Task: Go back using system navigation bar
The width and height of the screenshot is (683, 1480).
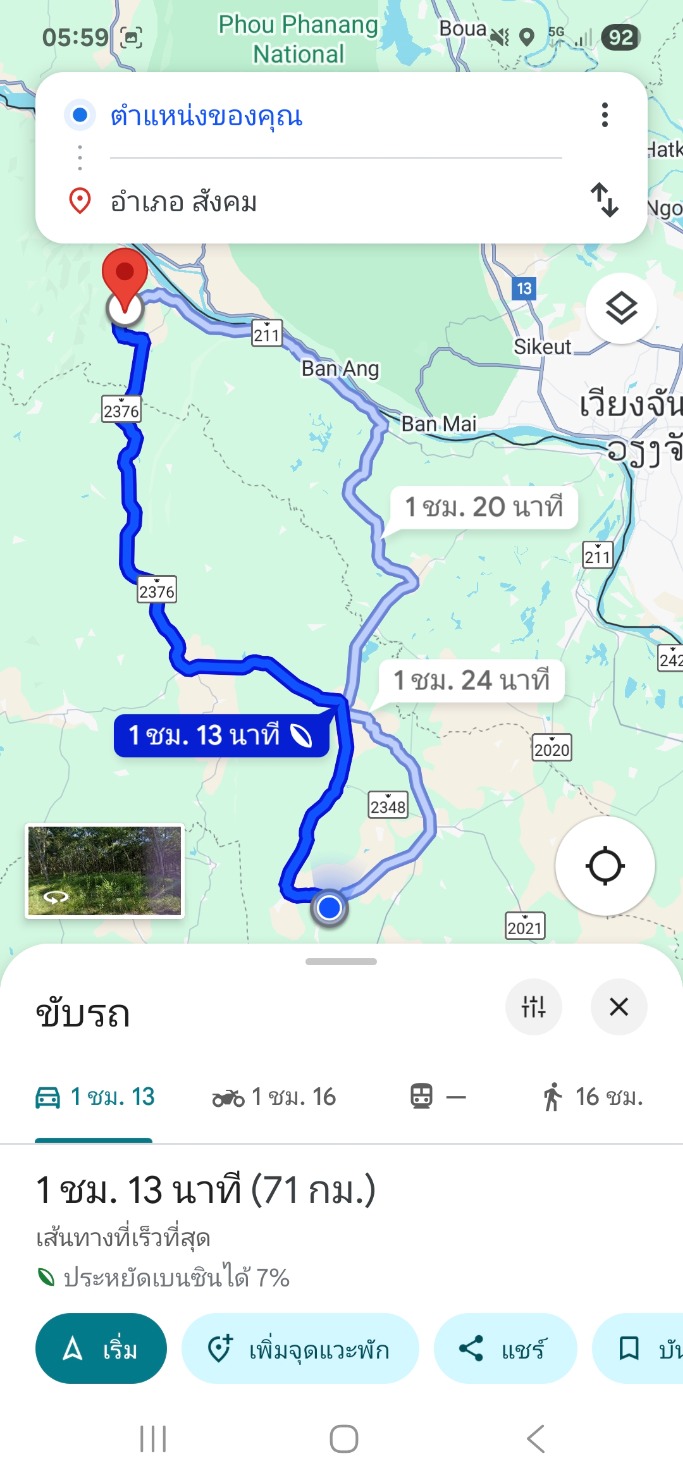Action: pyautogui.click(x=535, y=1439)
